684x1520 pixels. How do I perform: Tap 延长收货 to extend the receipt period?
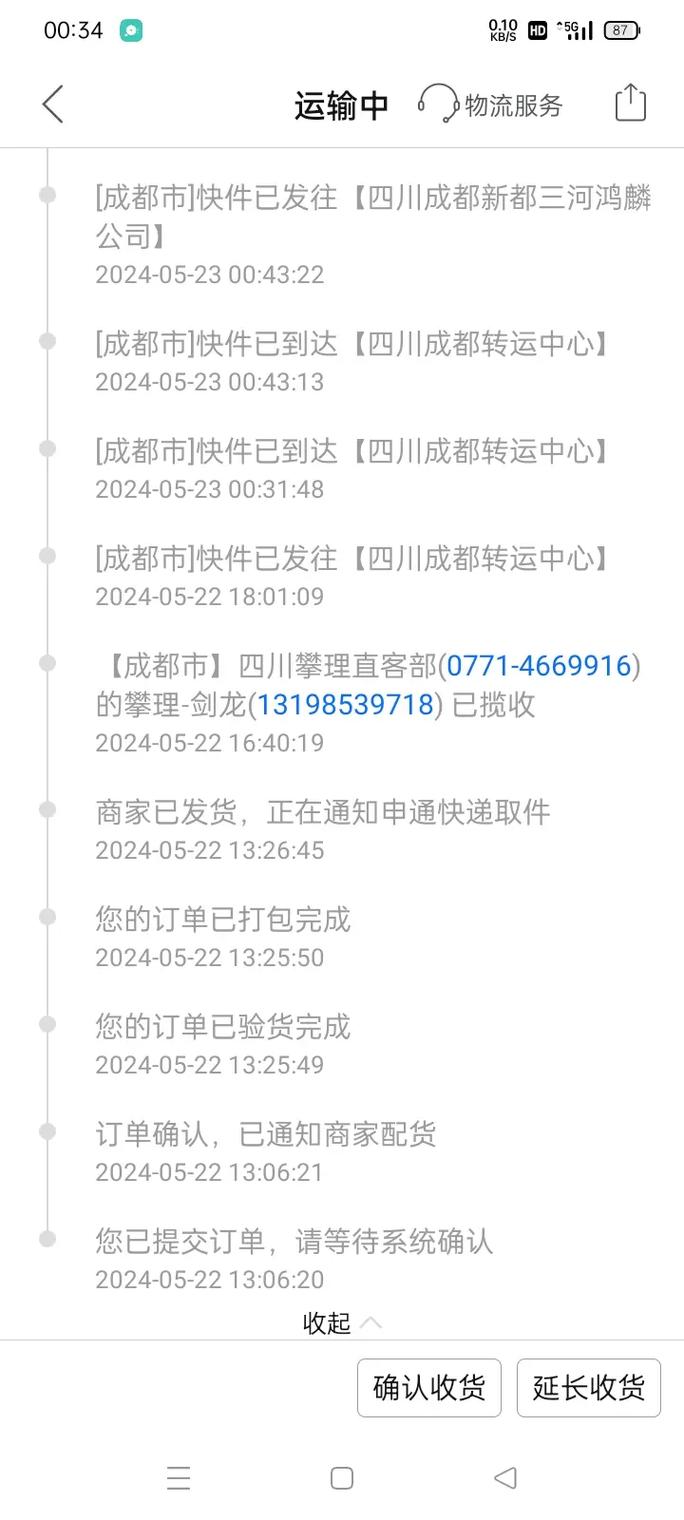pyautogui.click(x=588, y=1387)
